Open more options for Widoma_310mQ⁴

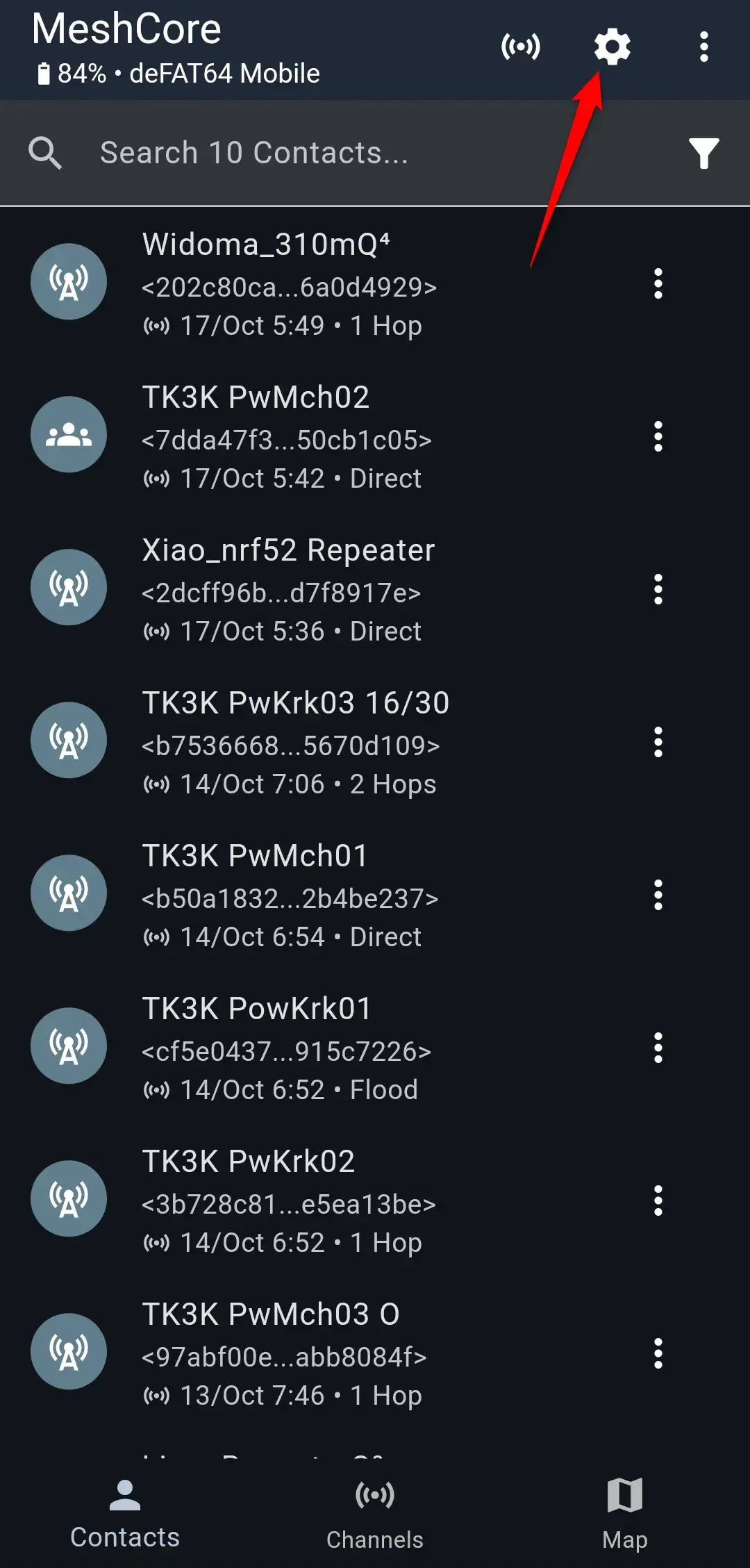click(658, 283)
